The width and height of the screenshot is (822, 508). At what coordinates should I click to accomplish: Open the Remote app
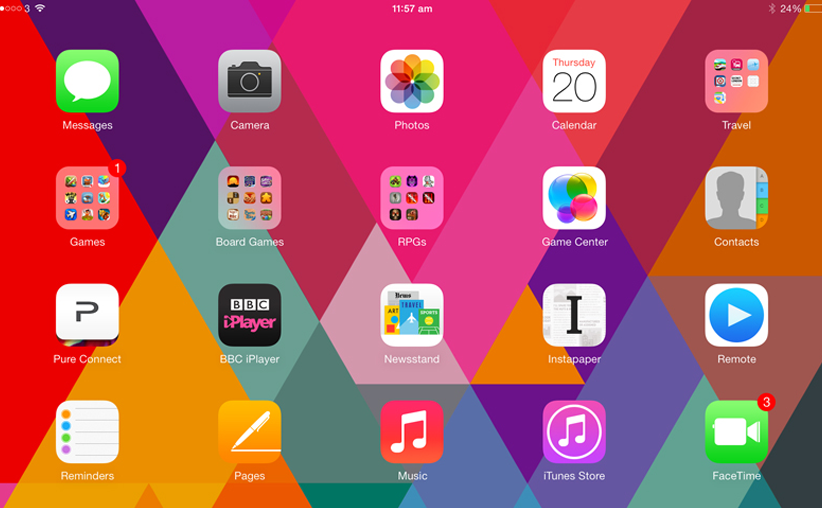tap(736, 315)
